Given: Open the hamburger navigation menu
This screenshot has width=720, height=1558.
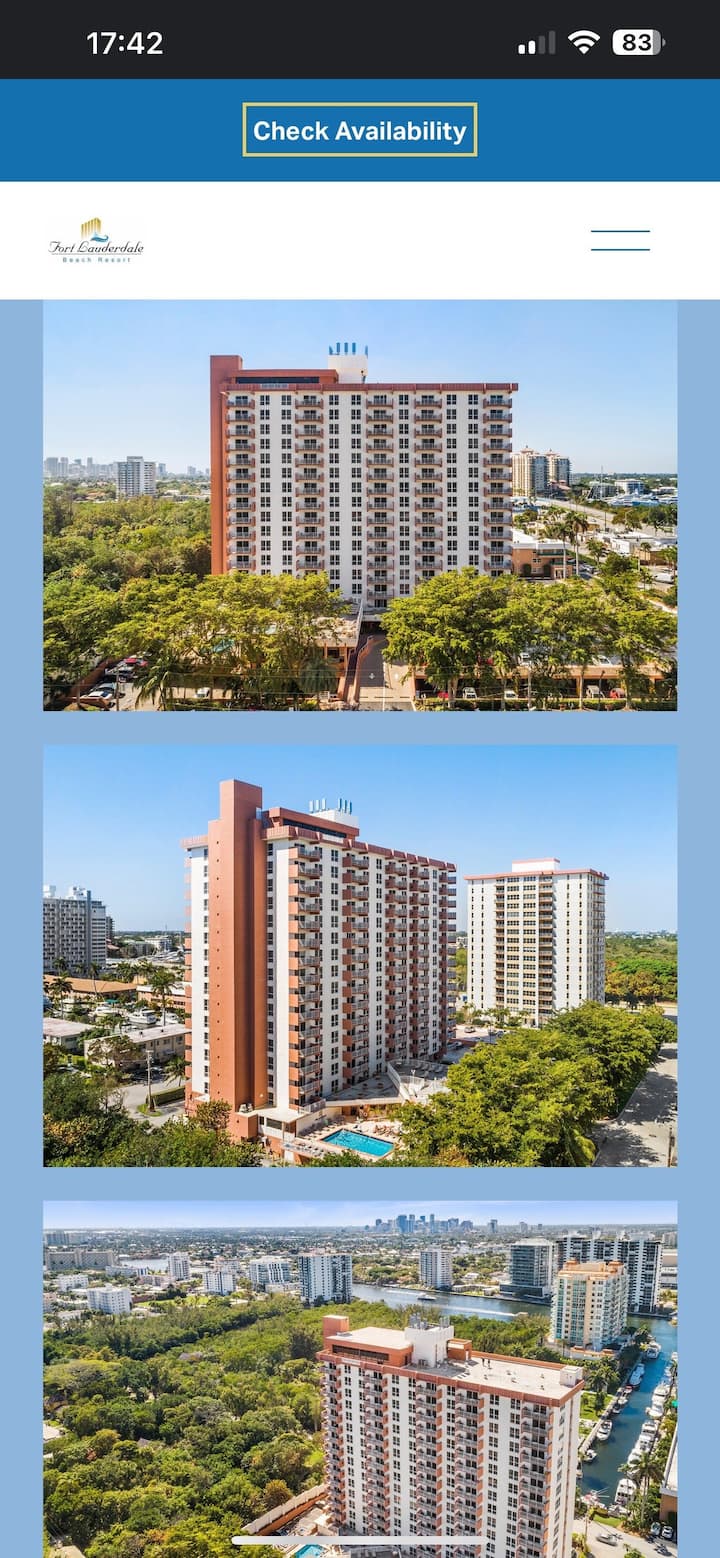Looking at the screenshot, I should point(620,240).
